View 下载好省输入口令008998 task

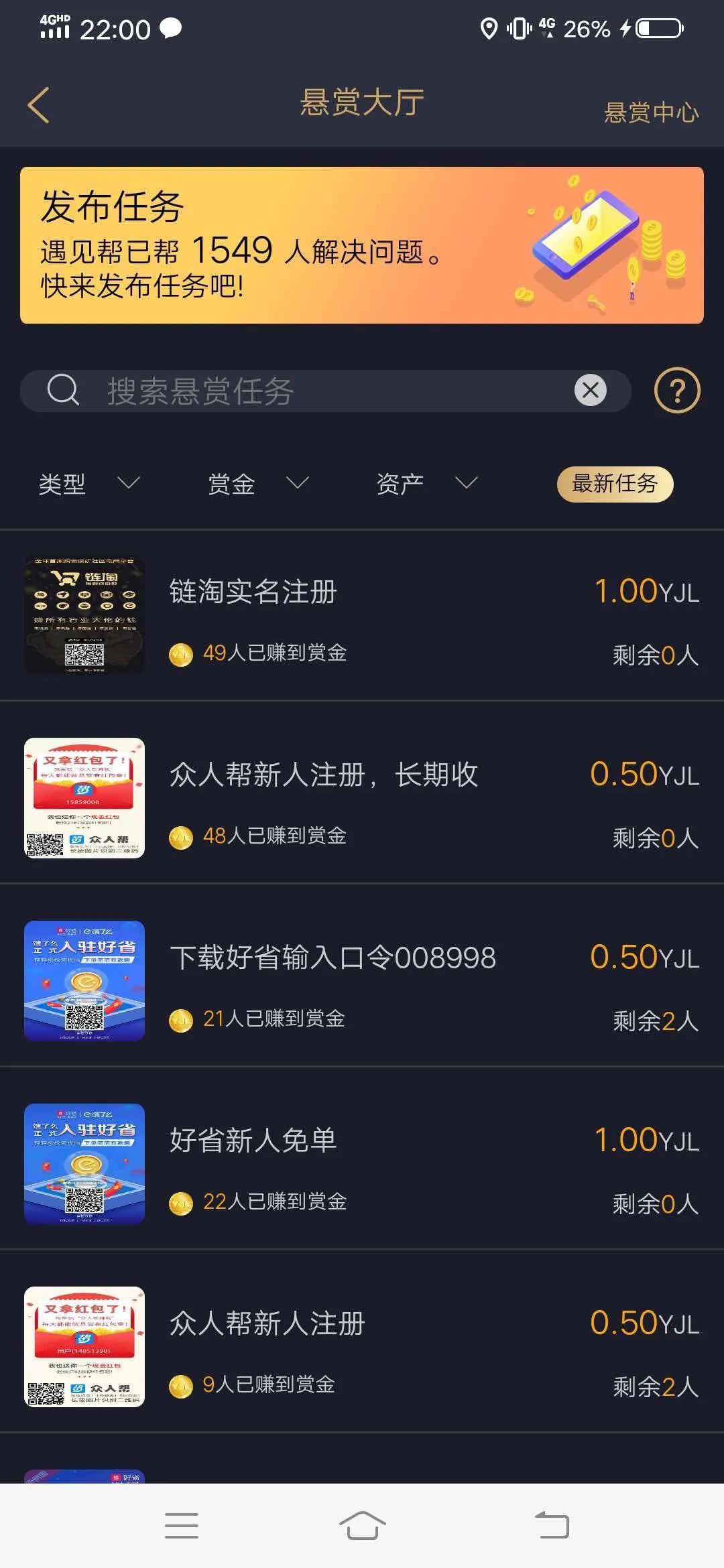point(362,981)
